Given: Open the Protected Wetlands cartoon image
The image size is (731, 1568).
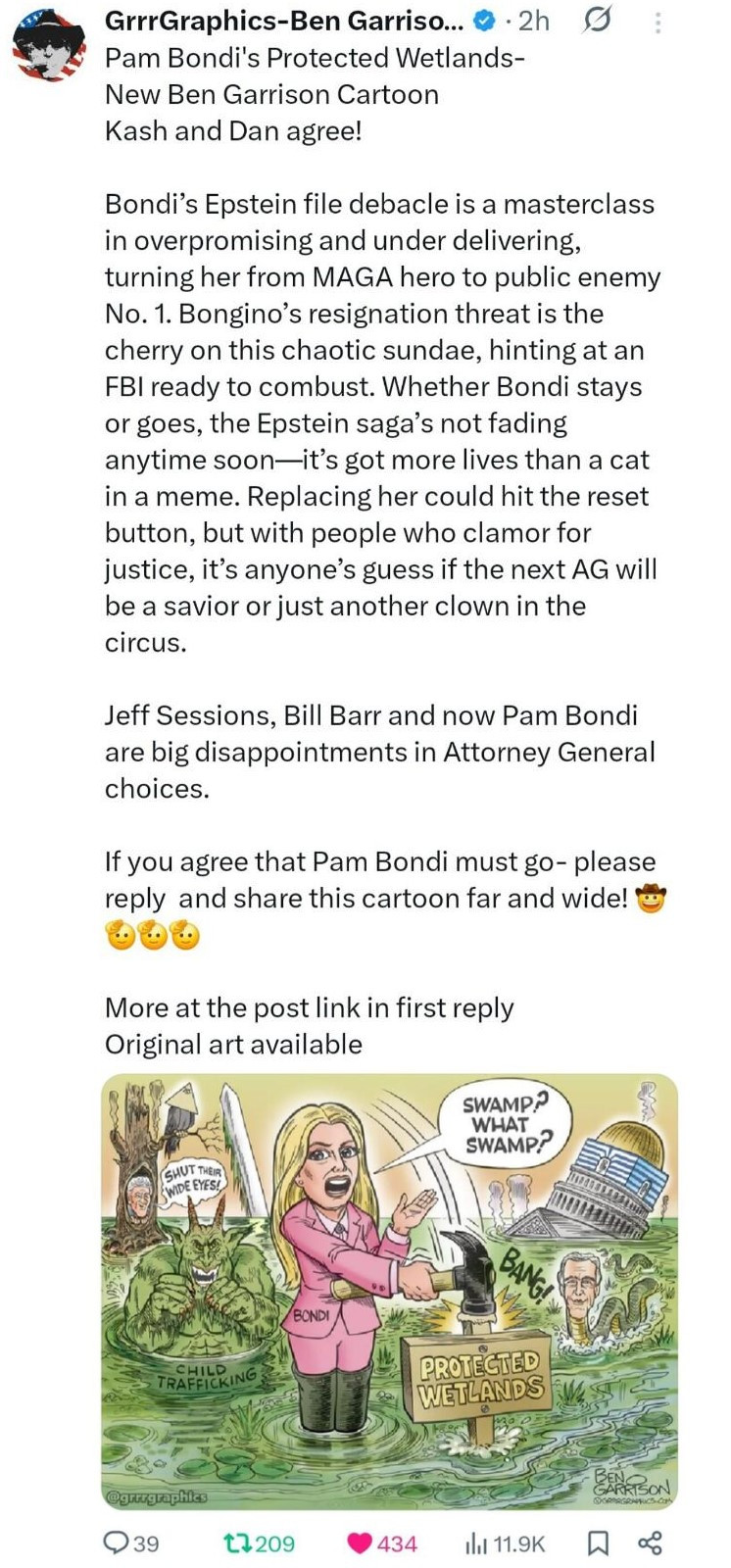Looking at the screenshot, I should [389, 1291].
